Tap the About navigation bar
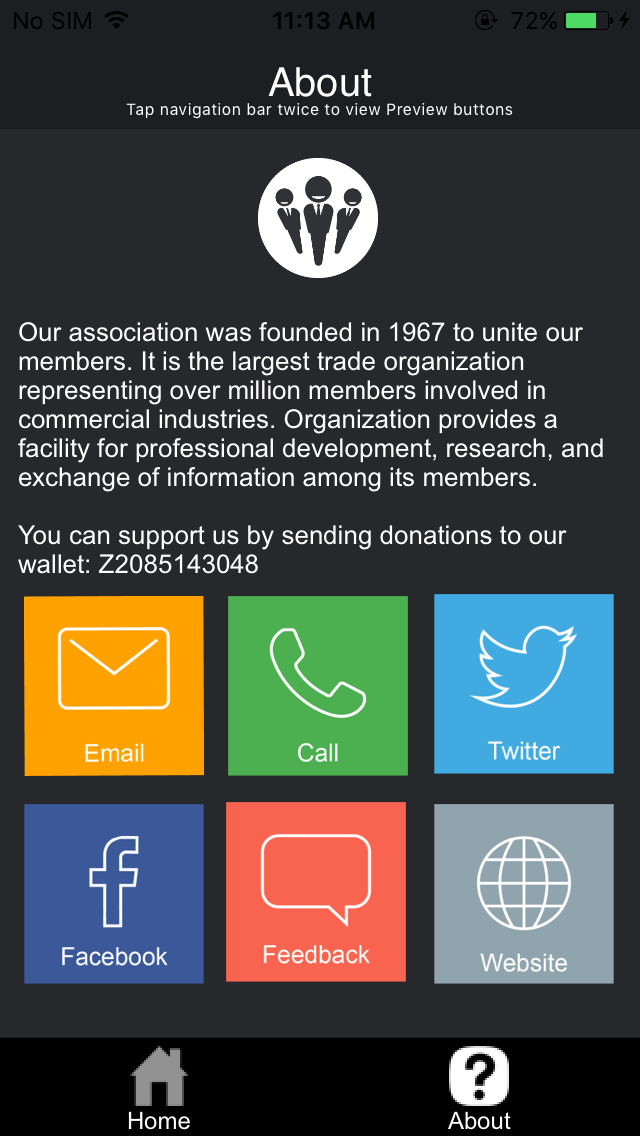This screenshot has height=1136, width=640. point(320,88)
